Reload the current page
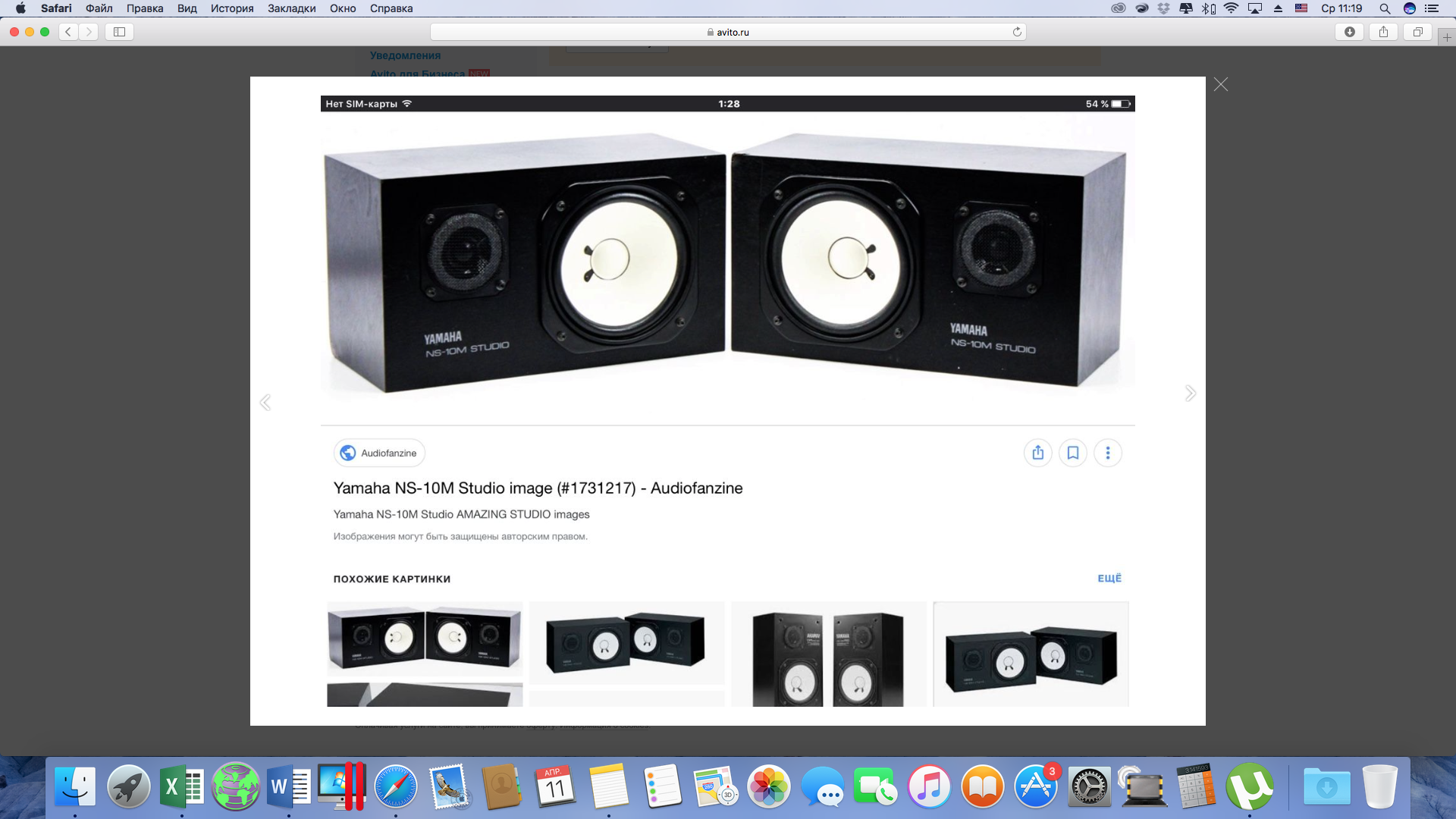The image size is (1456, 819). 1017,32
